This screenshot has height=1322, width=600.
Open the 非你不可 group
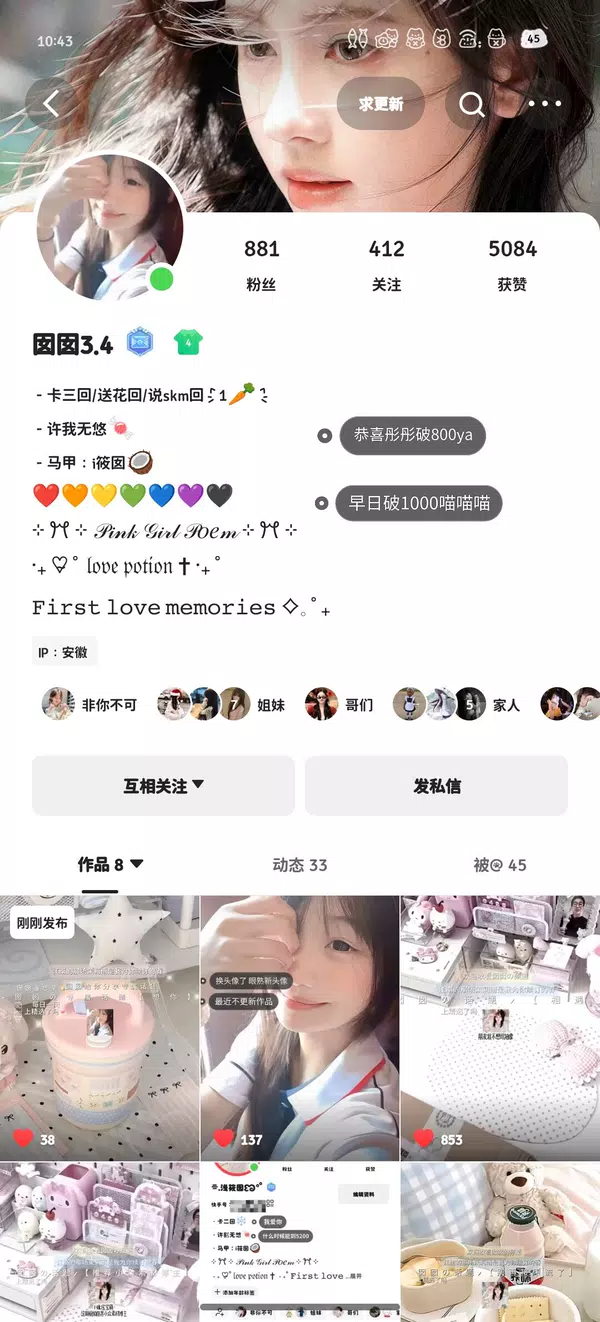[90, 704]
